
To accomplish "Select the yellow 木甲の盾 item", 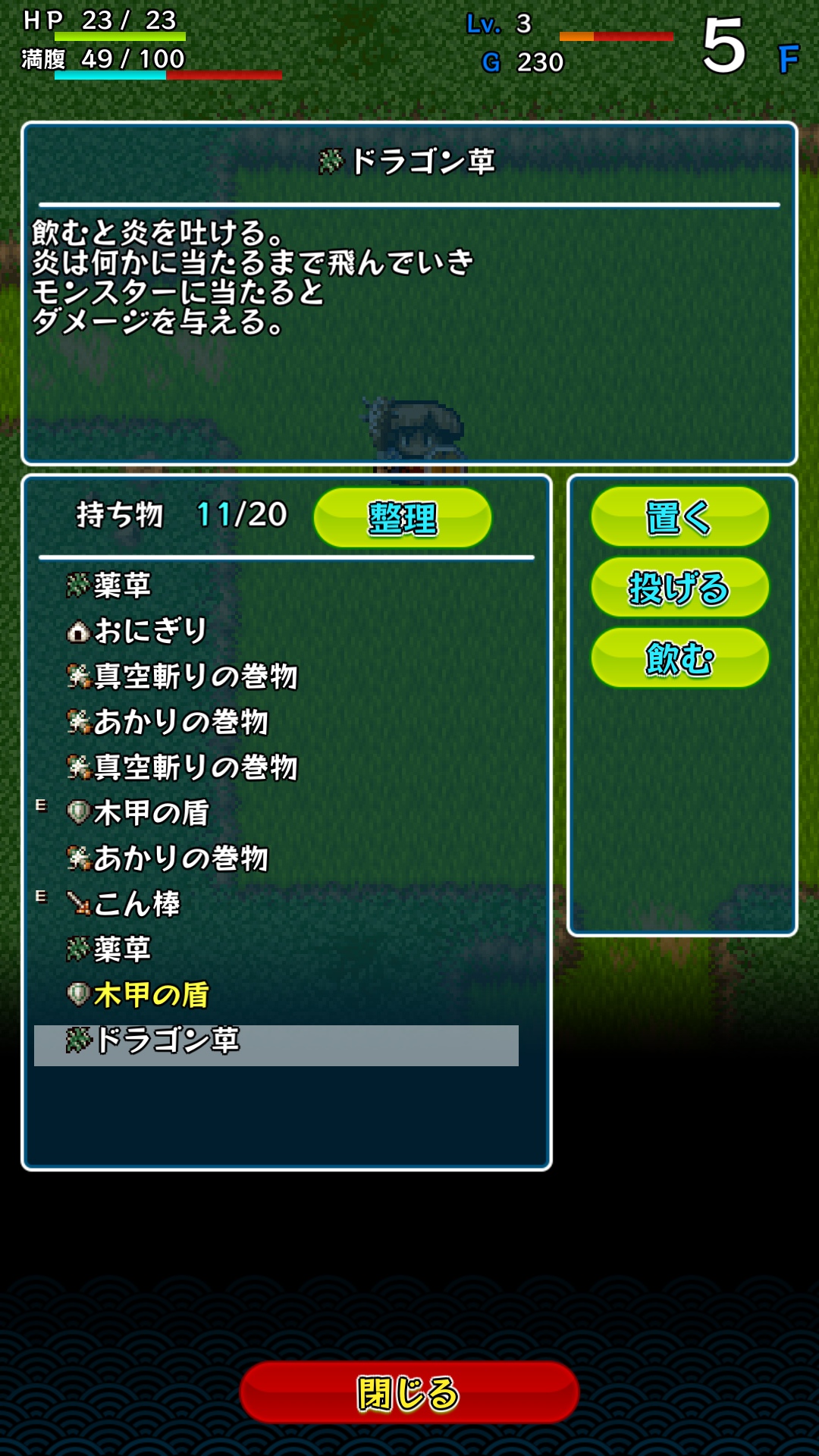I will [152, 994].
